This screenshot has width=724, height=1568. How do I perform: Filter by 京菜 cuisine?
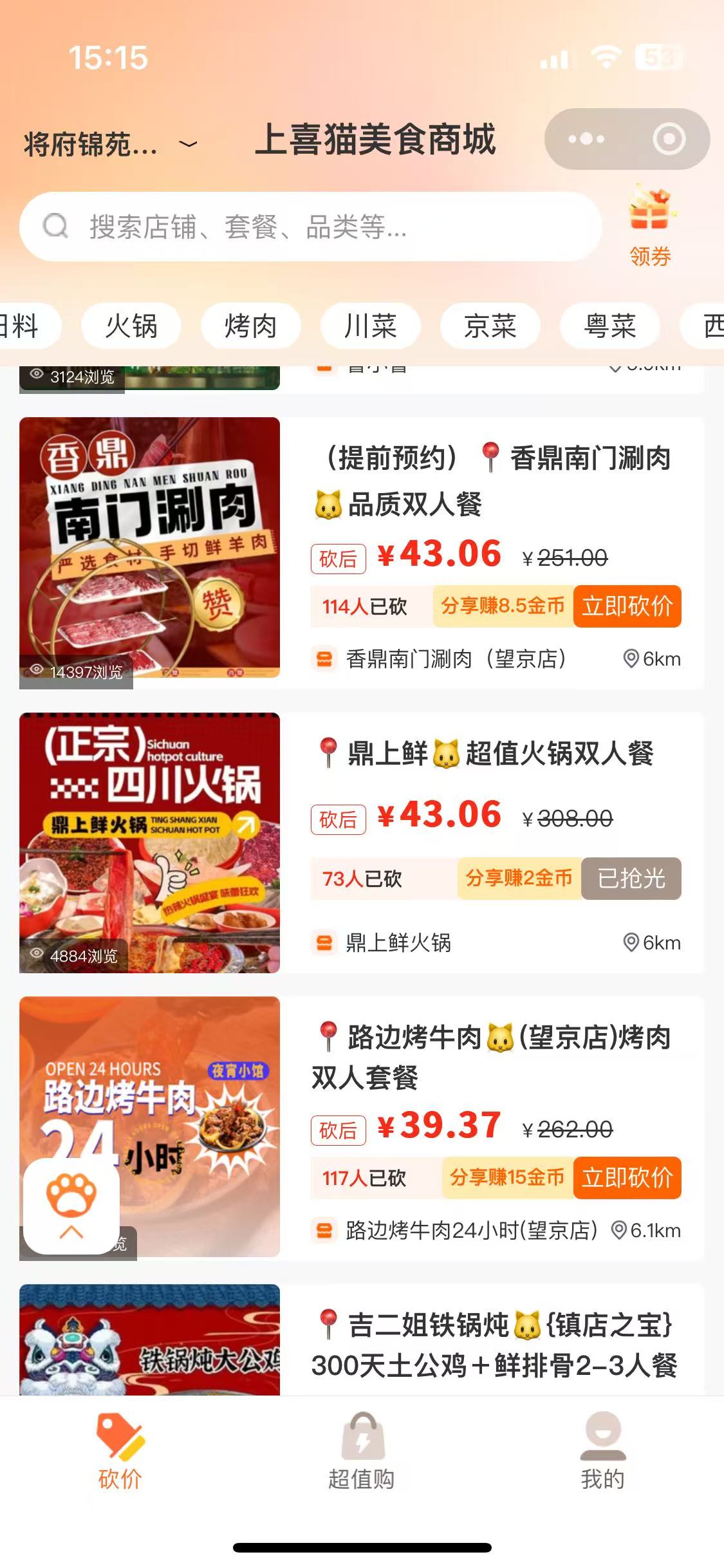pos(490,326)
